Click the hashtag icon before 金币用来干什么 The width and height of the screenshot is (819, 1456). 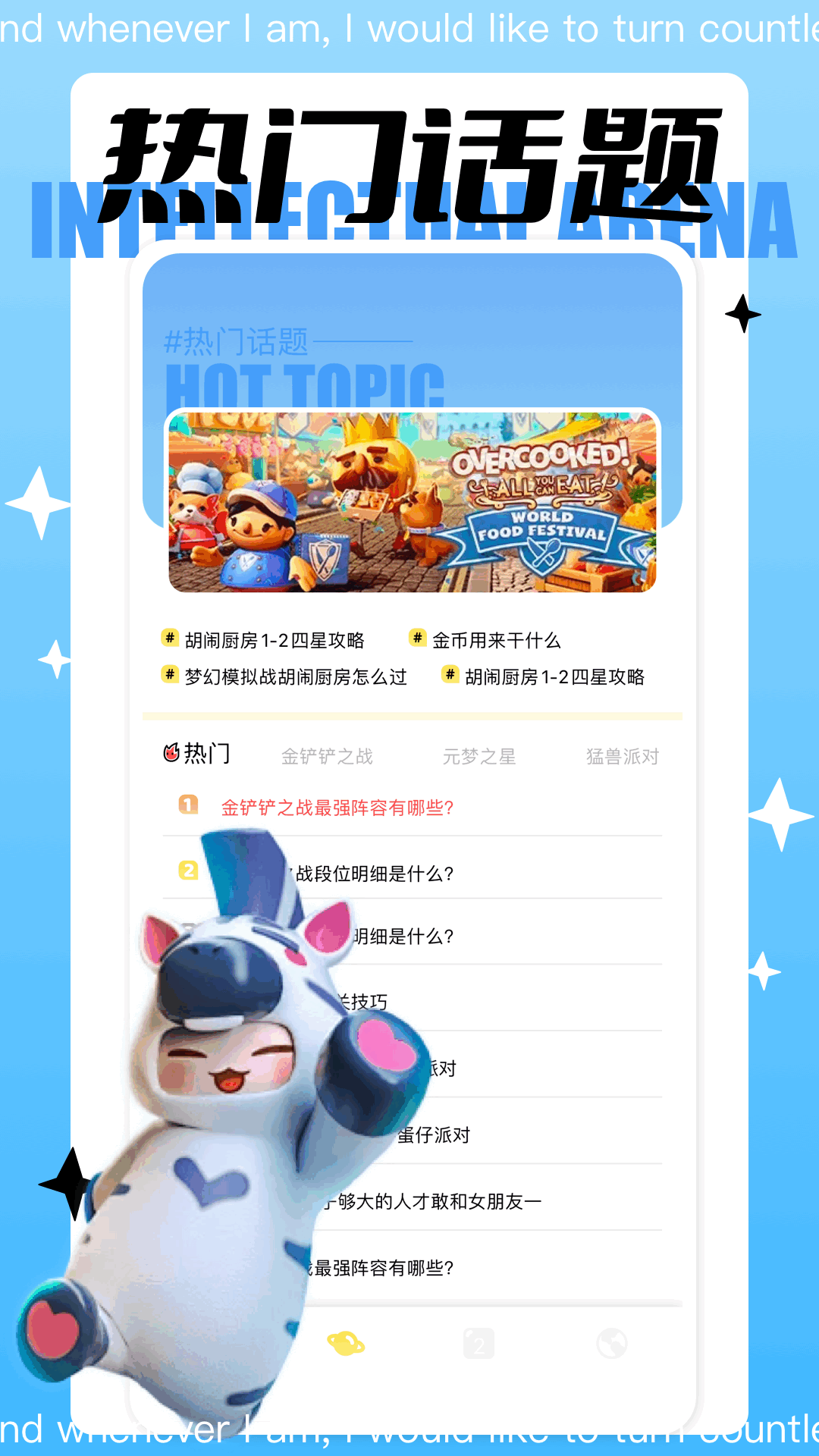click(416, 639)
